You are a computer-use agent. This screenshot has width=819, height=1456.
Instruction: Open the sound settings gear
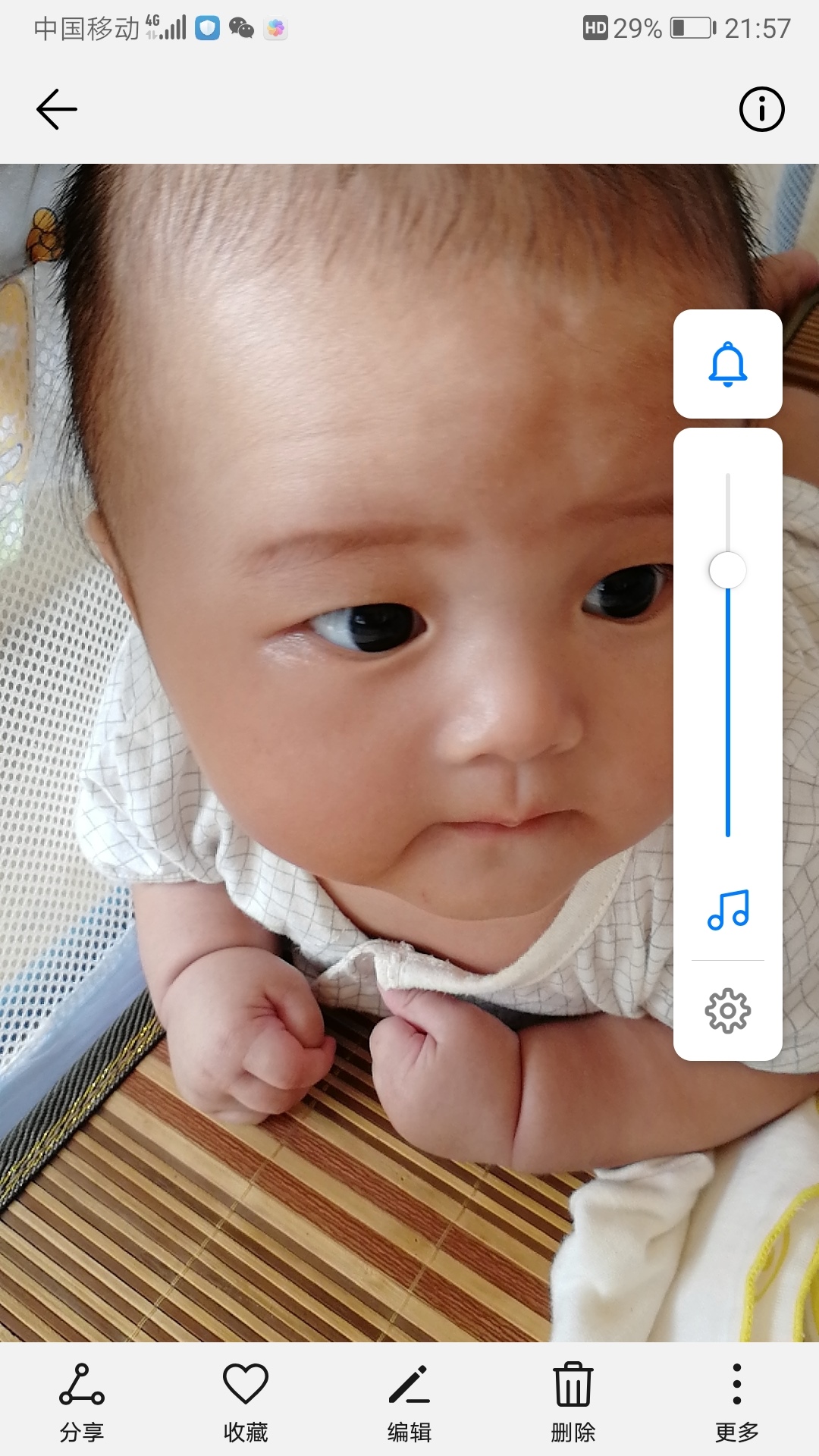pos(727,1010)
